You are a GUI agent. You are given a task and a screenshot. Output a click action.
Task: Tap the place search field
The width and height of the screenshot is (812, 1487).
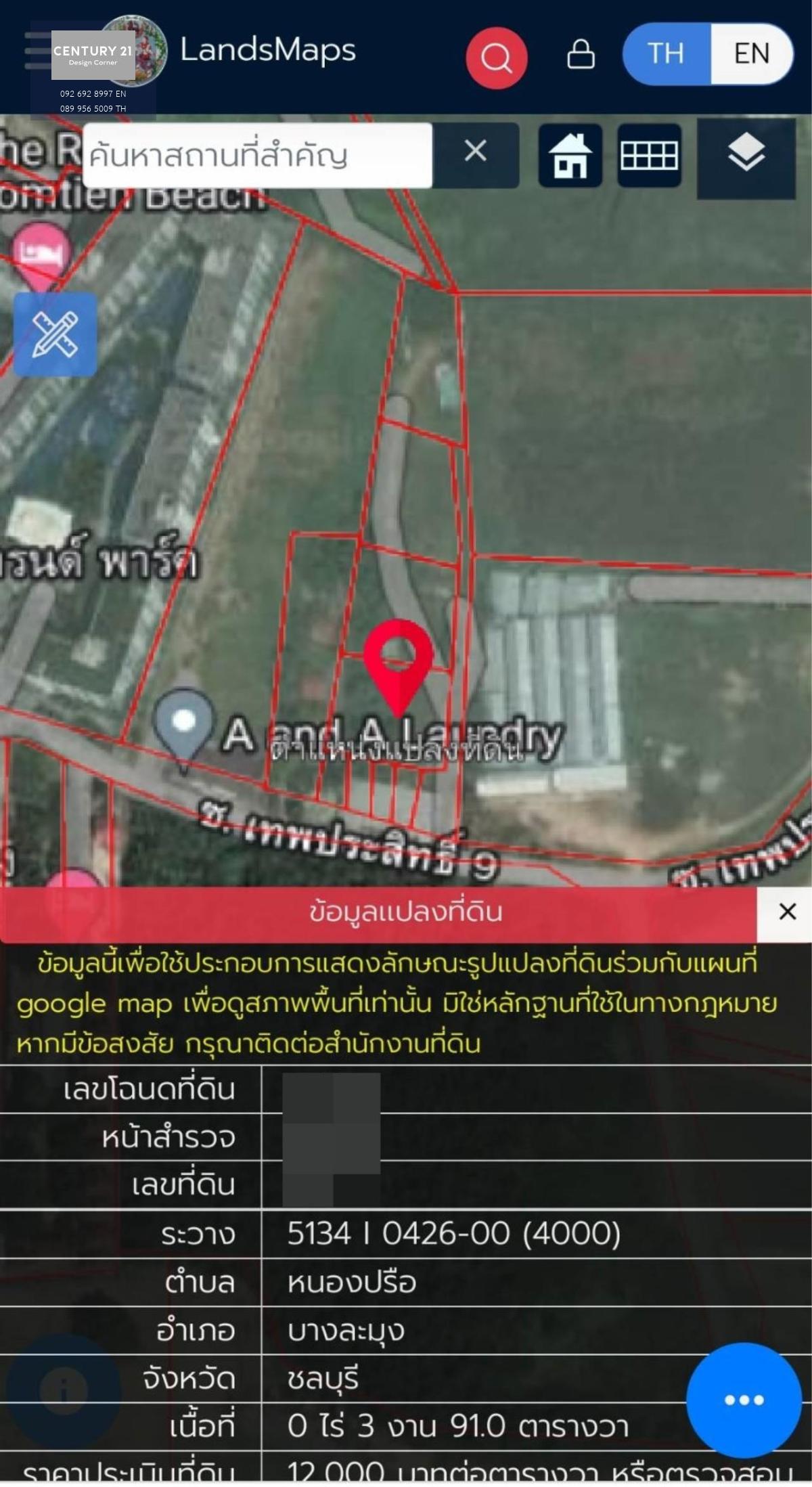tap(257, 155)
